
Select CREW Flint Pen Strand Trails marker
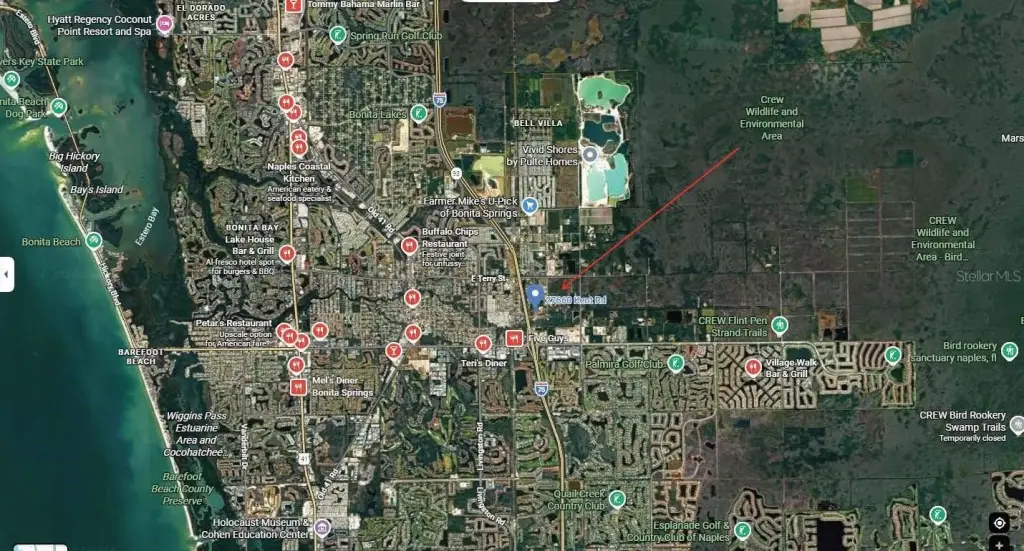pyautogui.click(x=780, y=325)
